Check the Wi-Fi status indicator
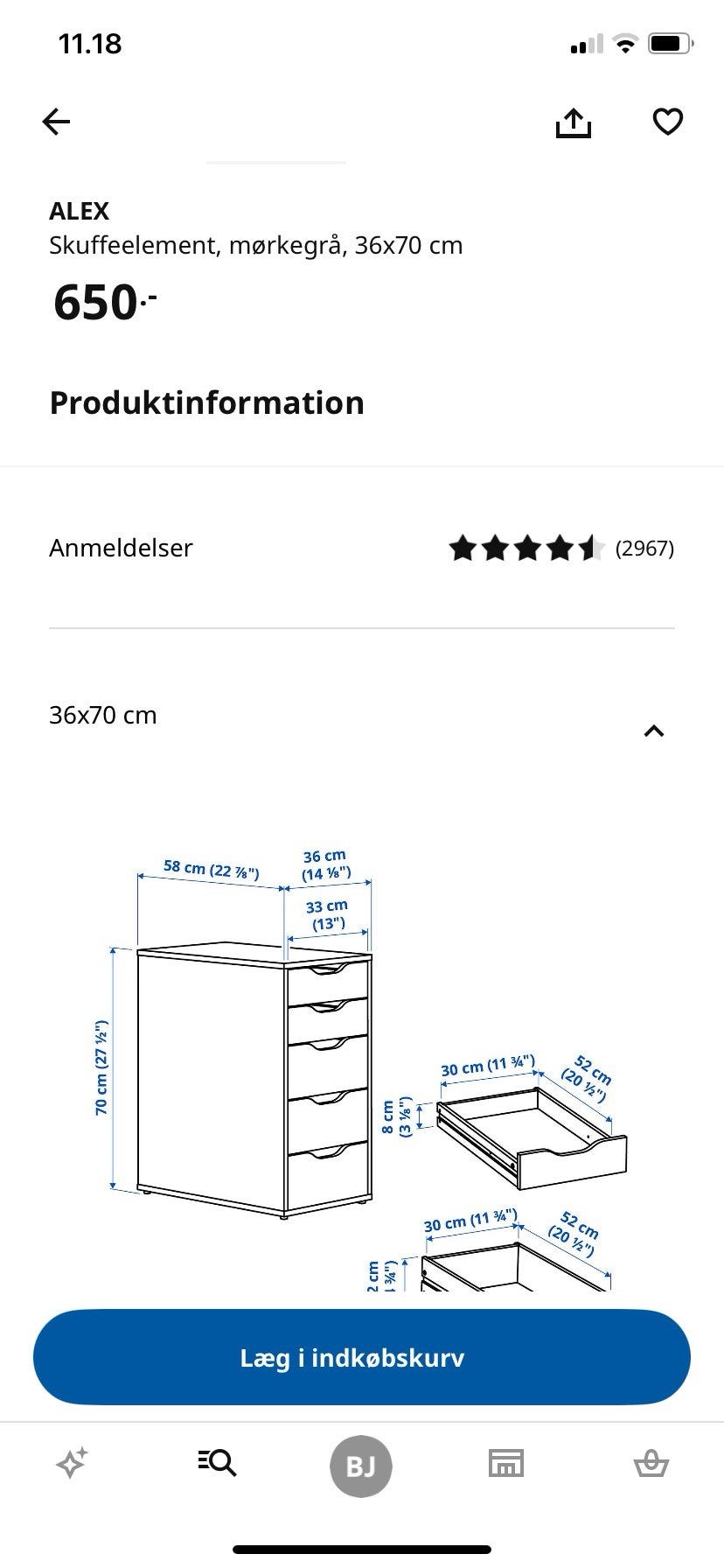The image size is (724, 1568). point(624,41)
